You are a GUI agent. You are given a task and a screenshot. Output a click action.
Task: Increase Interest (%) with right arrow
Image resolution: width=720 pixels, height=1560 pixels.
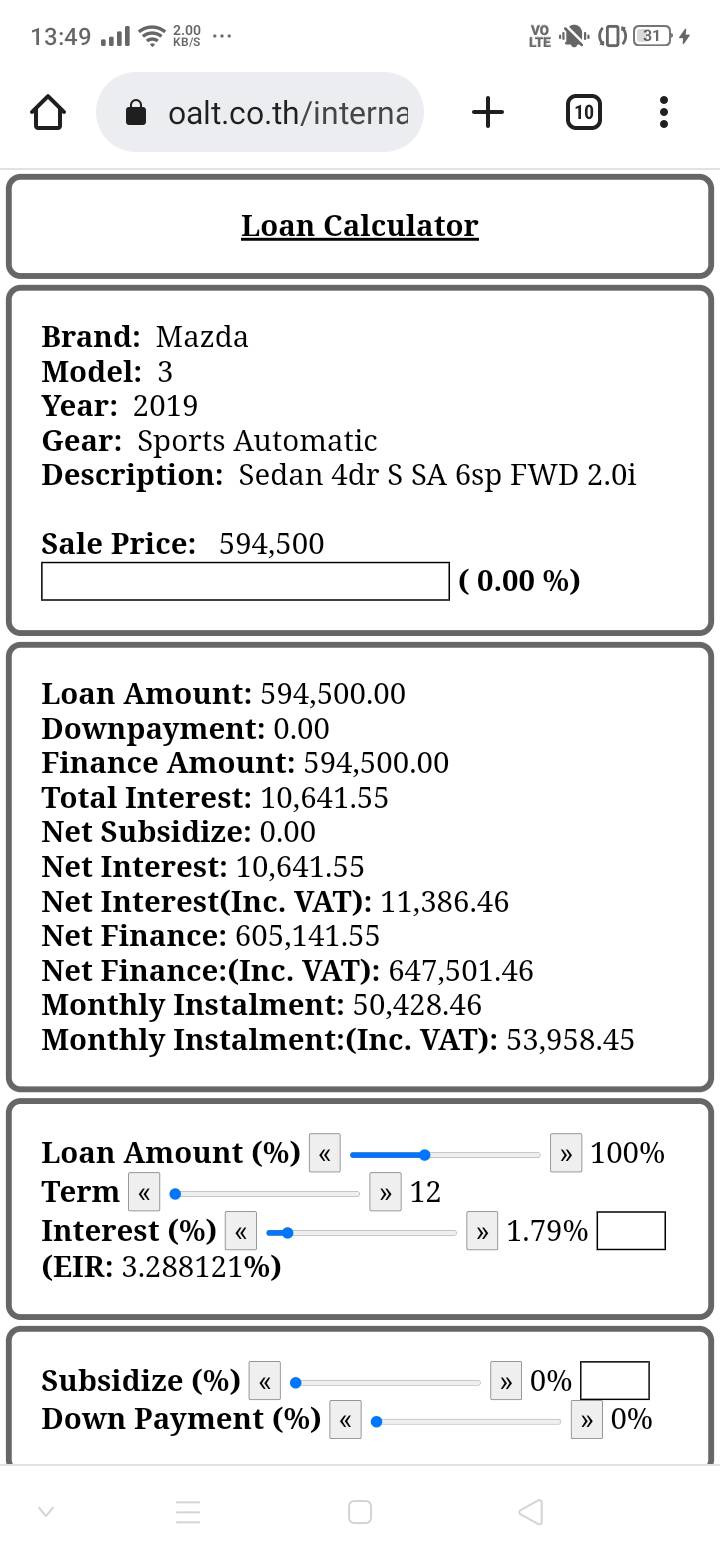(x=482, y=1232)
